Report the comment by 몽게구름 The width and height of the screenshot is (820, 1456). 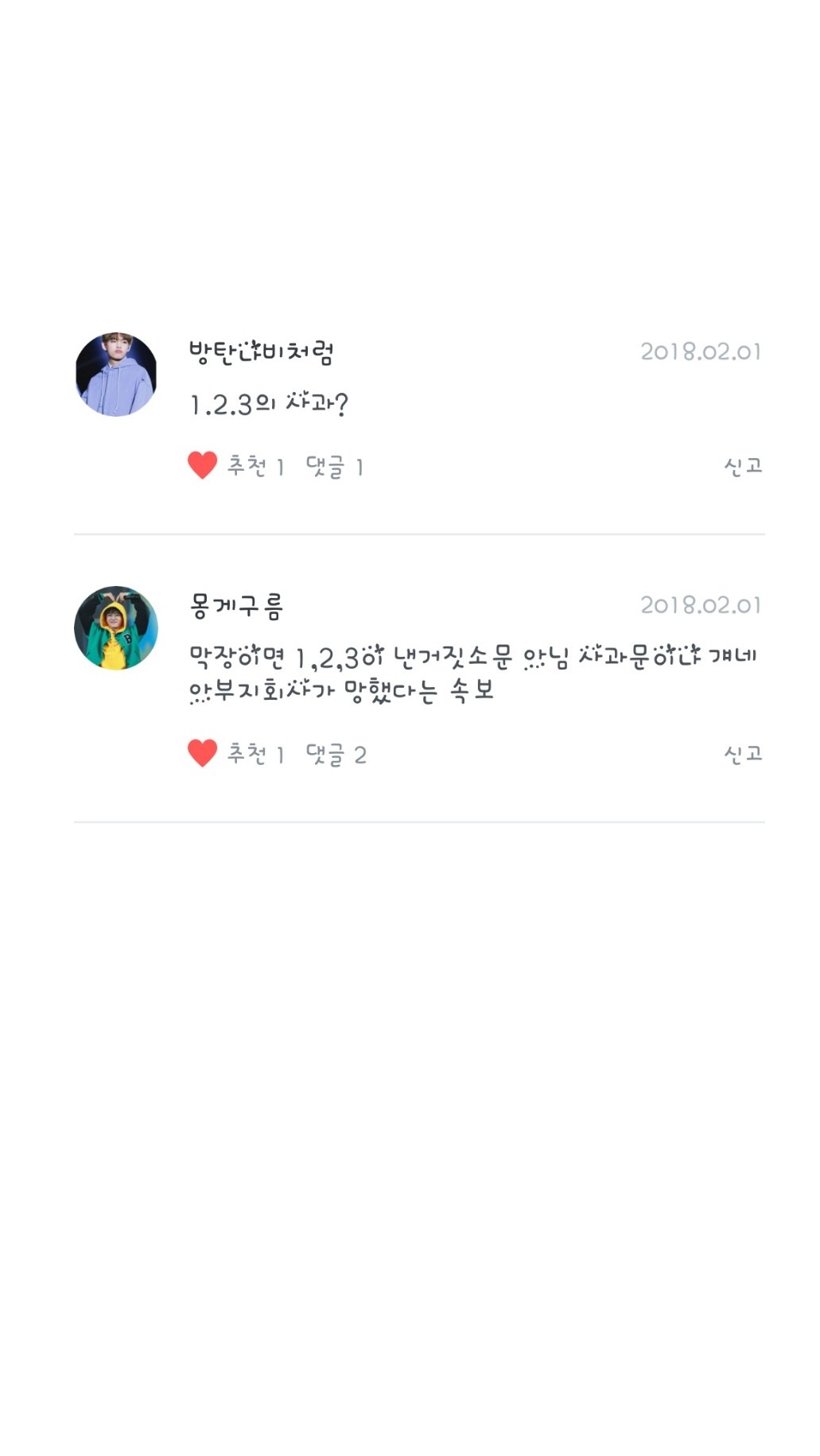pos(743,754)
